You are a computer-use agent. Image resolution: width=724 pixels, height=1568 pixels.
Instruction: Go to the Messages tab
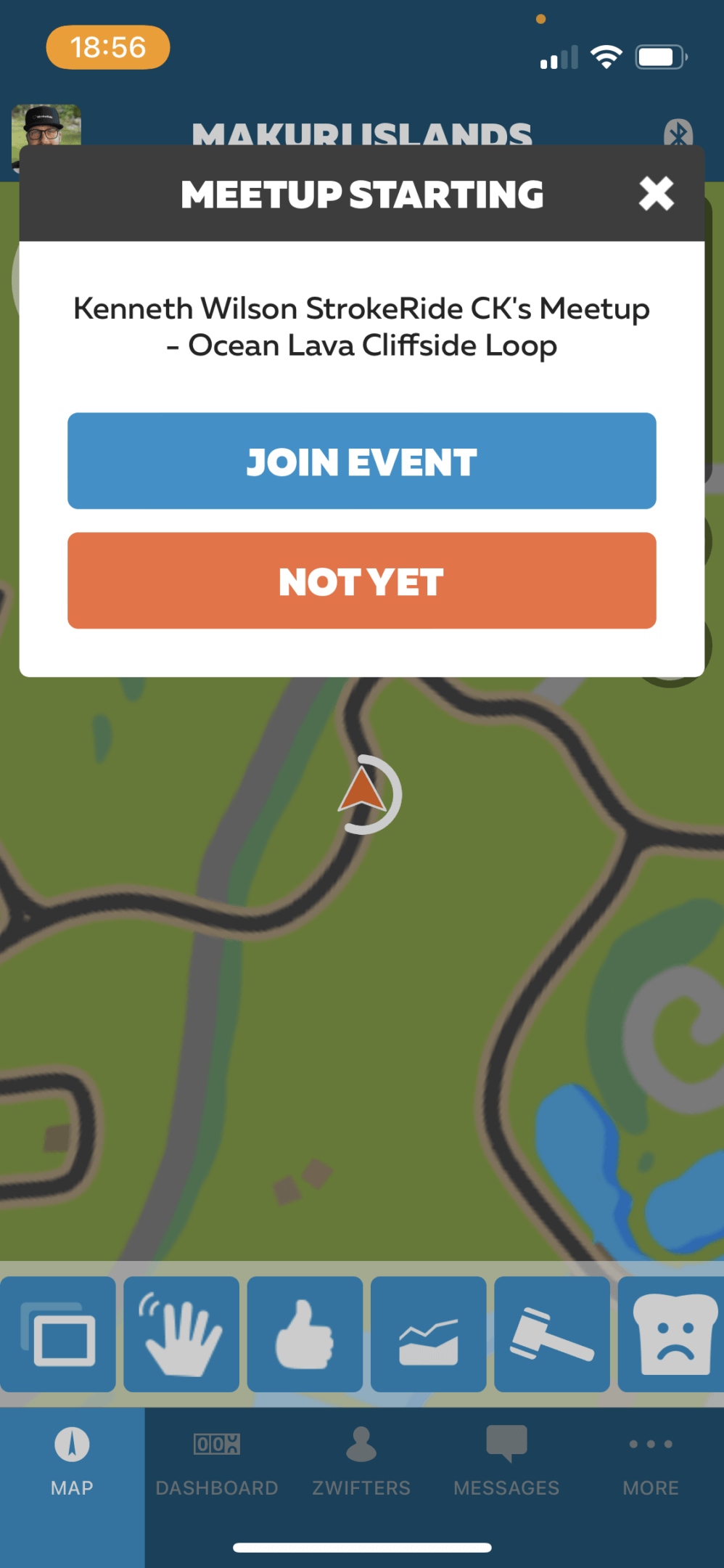click(x=506, y=1461)
